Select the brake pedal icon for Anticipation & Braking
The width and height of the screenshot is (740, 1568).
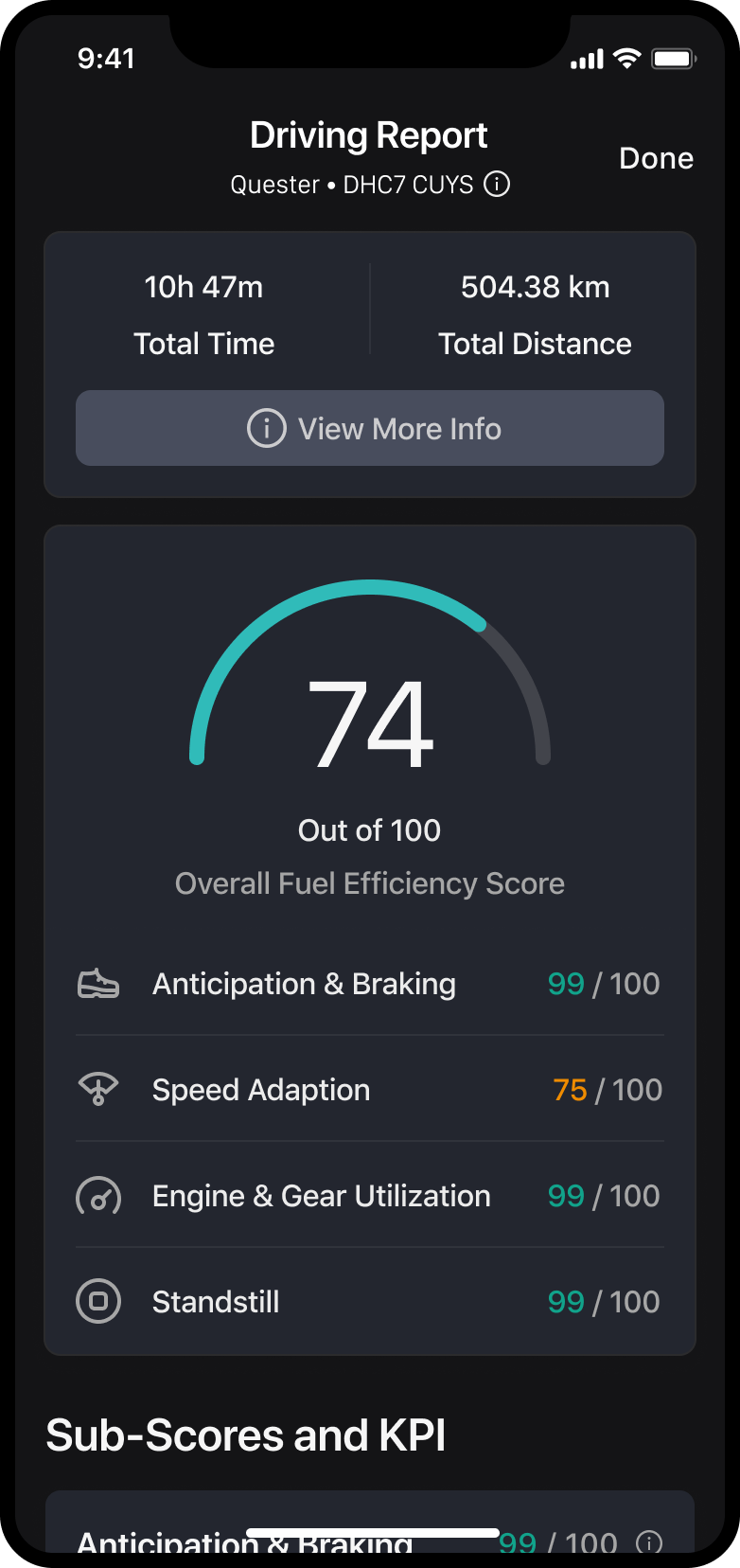click(97, 983)
